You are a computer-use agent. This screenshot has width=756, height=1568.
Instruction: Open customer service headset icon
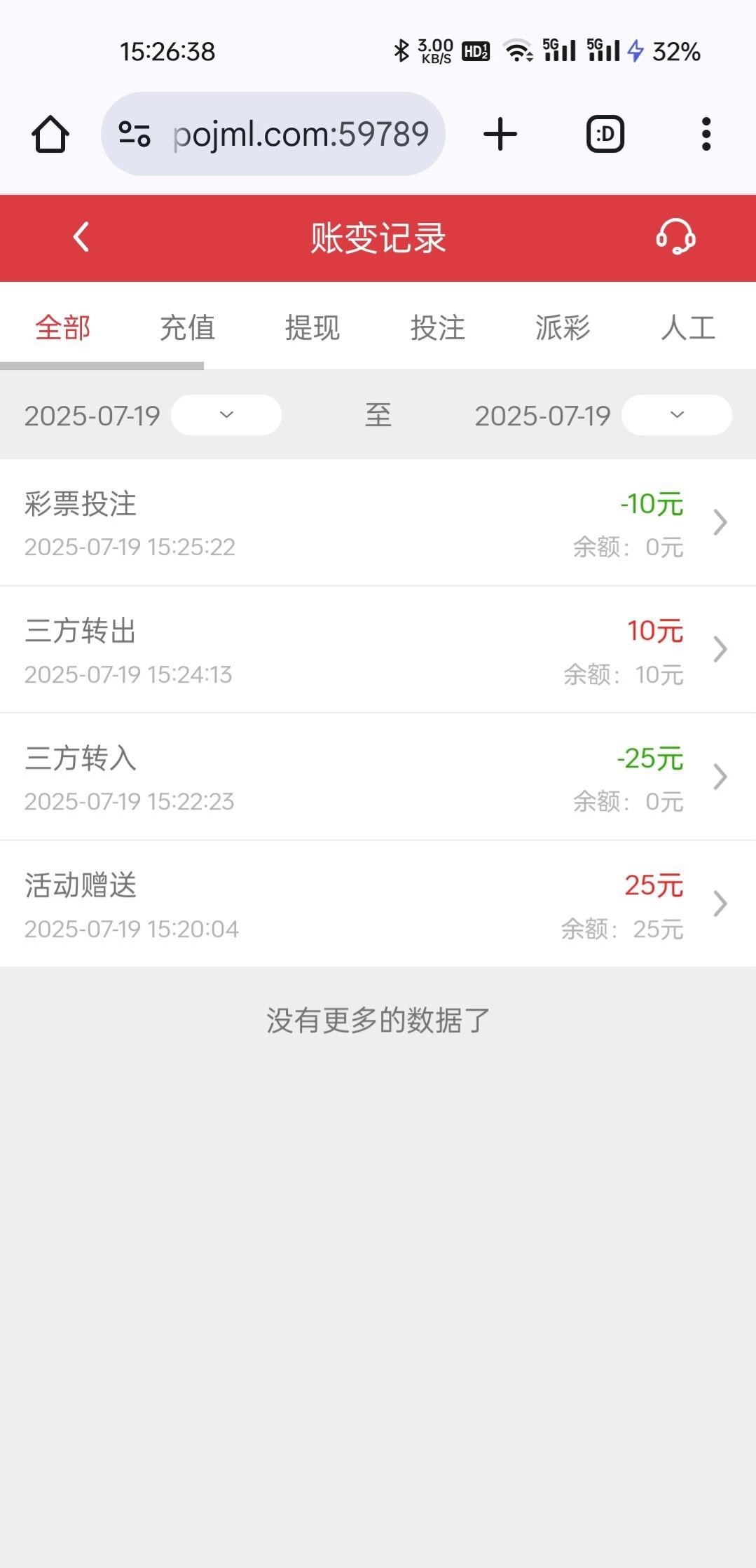[675, 237]
